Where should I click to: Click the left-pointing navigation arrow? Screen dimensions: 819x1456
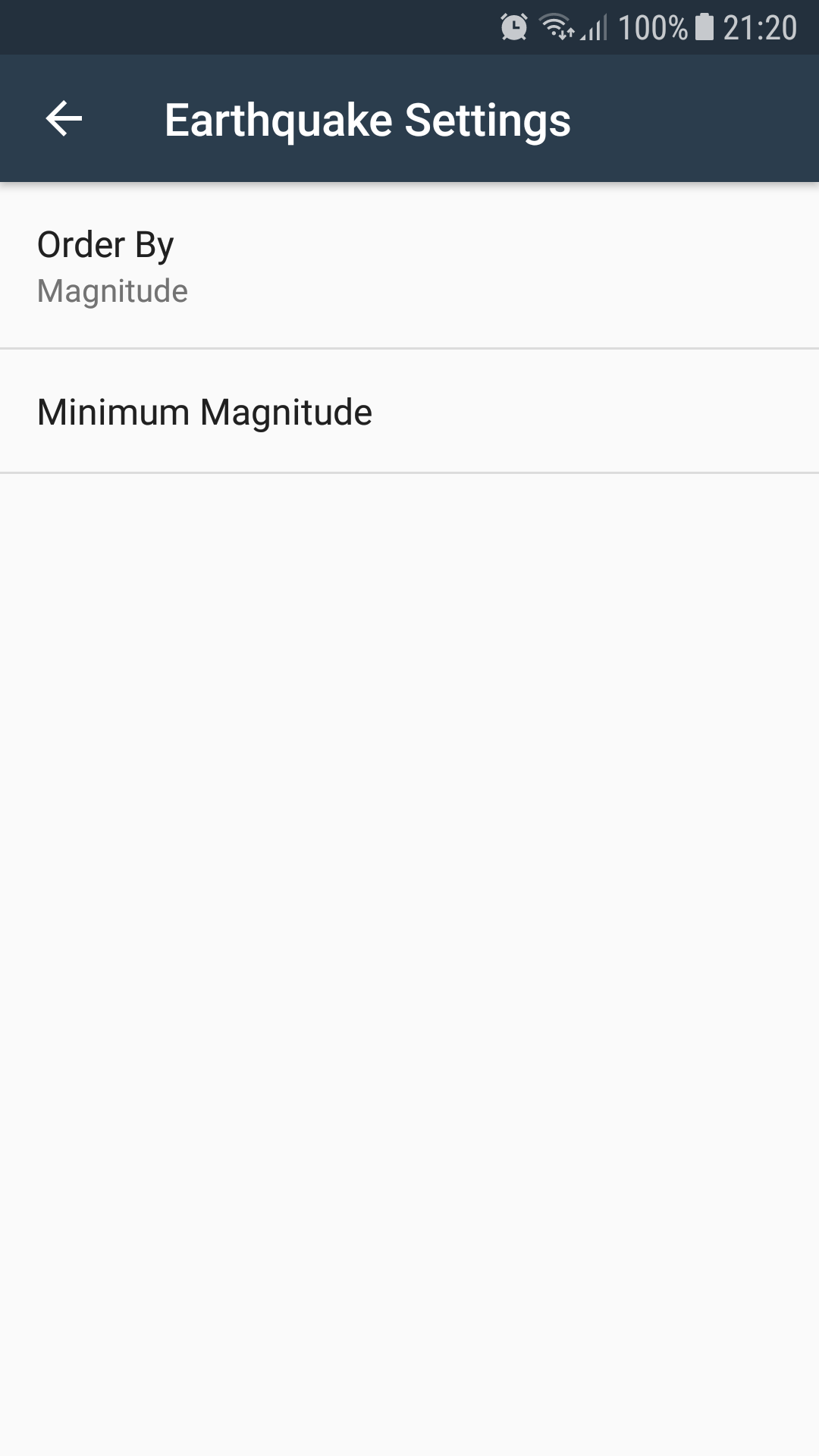[62, 119]
